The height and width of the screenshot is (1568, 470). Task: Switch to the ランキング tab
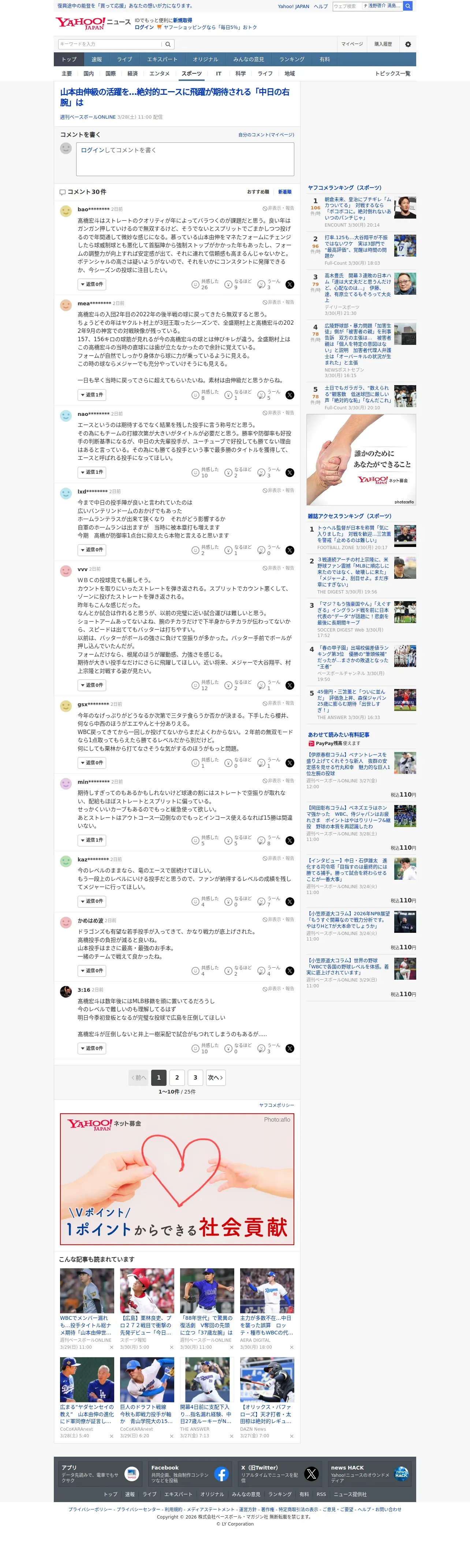[x=292, y=60]
